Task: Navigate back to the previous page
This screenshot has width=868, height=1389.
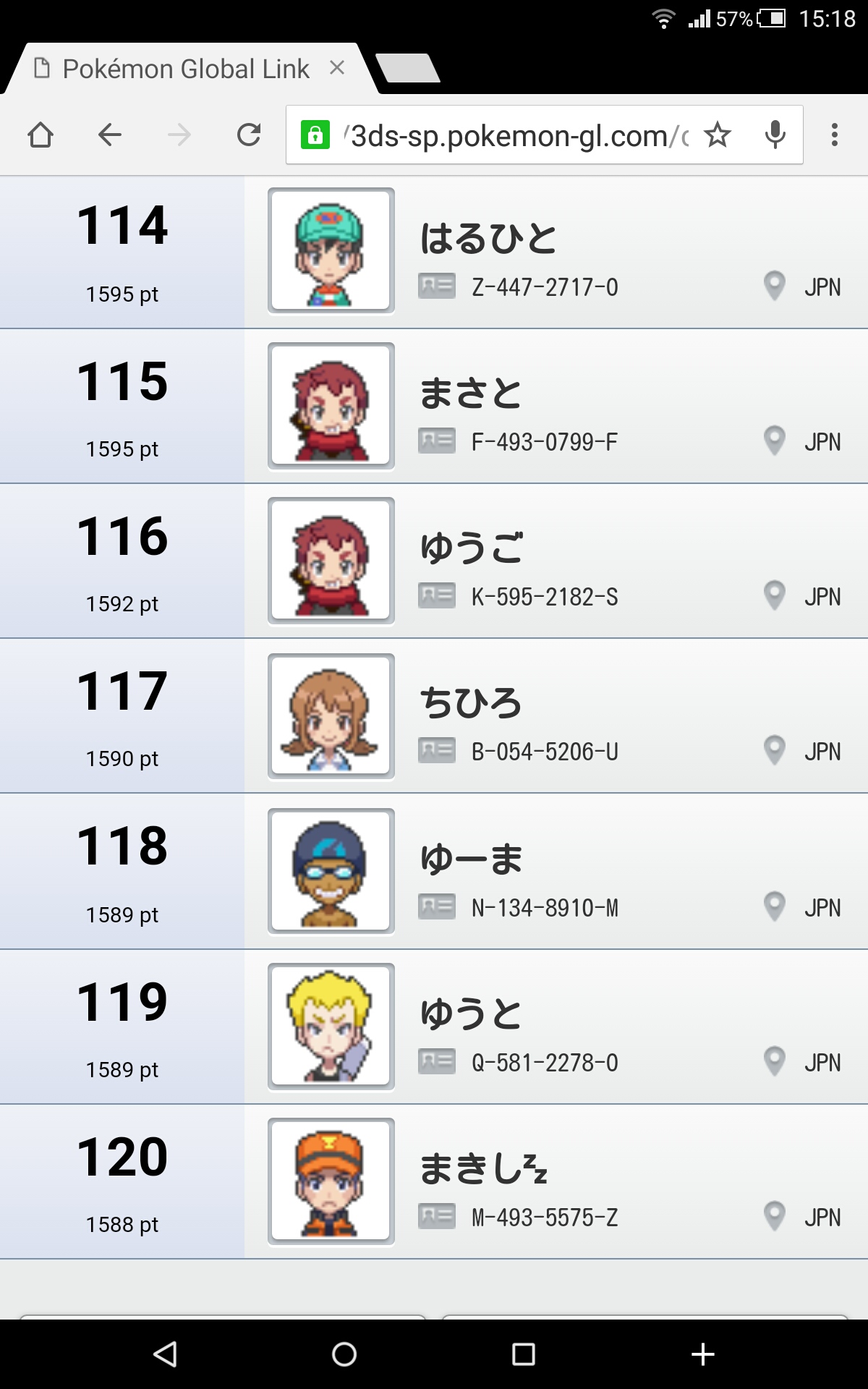Action: pos(110,135)
